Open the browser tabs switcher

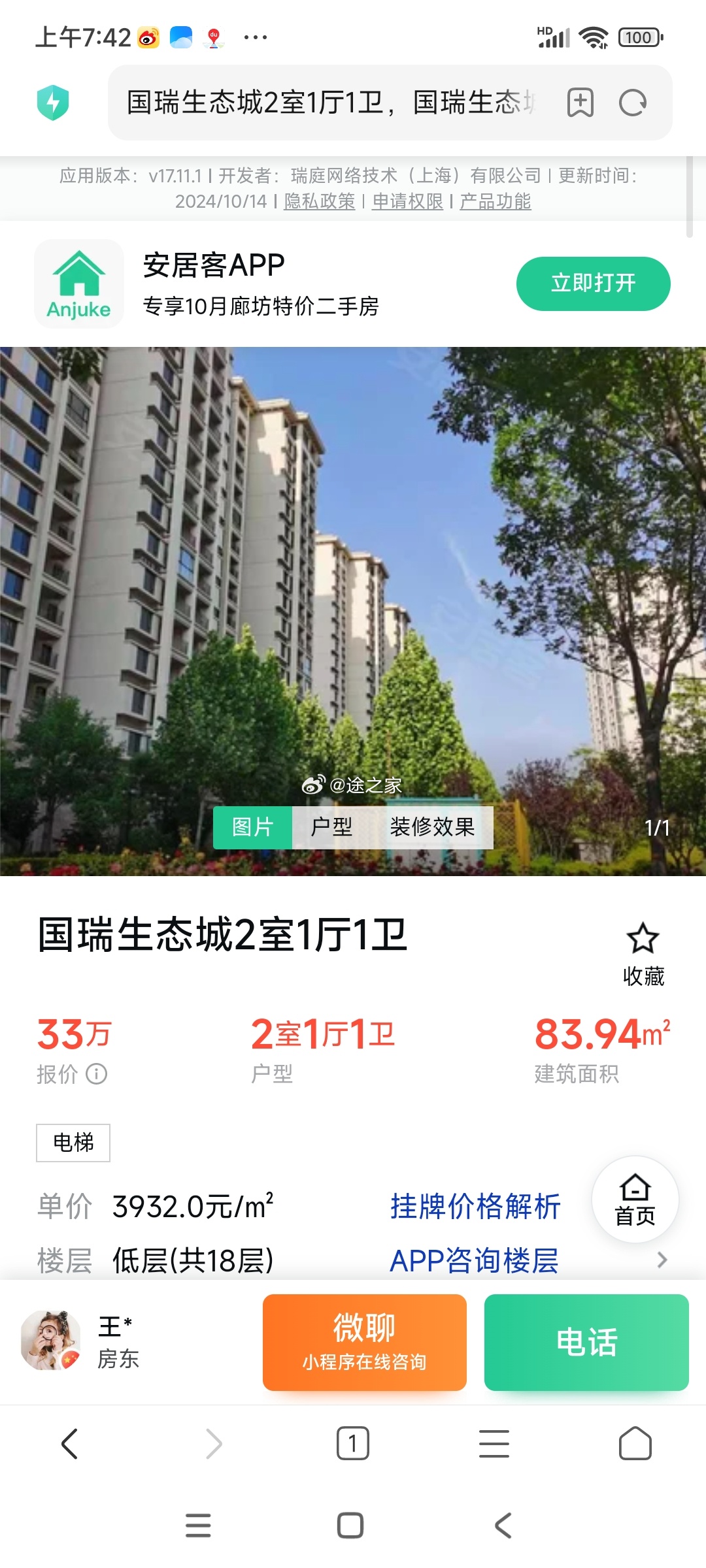(353, 1443)
